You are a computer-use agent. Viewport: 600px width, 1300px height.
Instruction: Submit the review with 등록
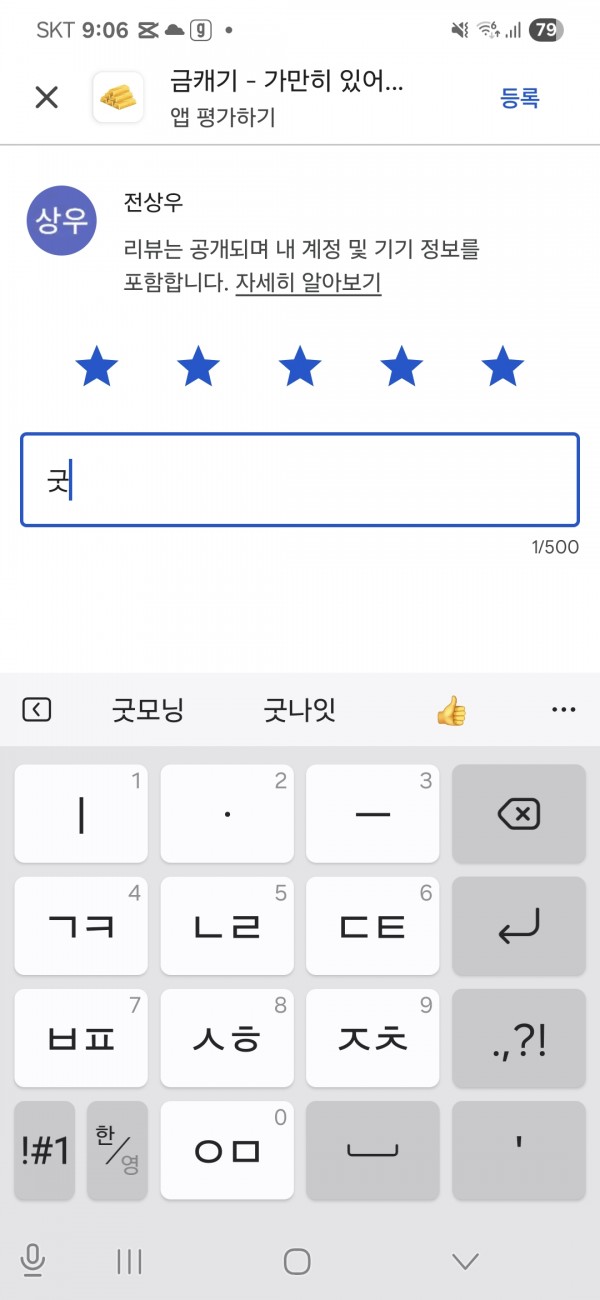(520, 98)
